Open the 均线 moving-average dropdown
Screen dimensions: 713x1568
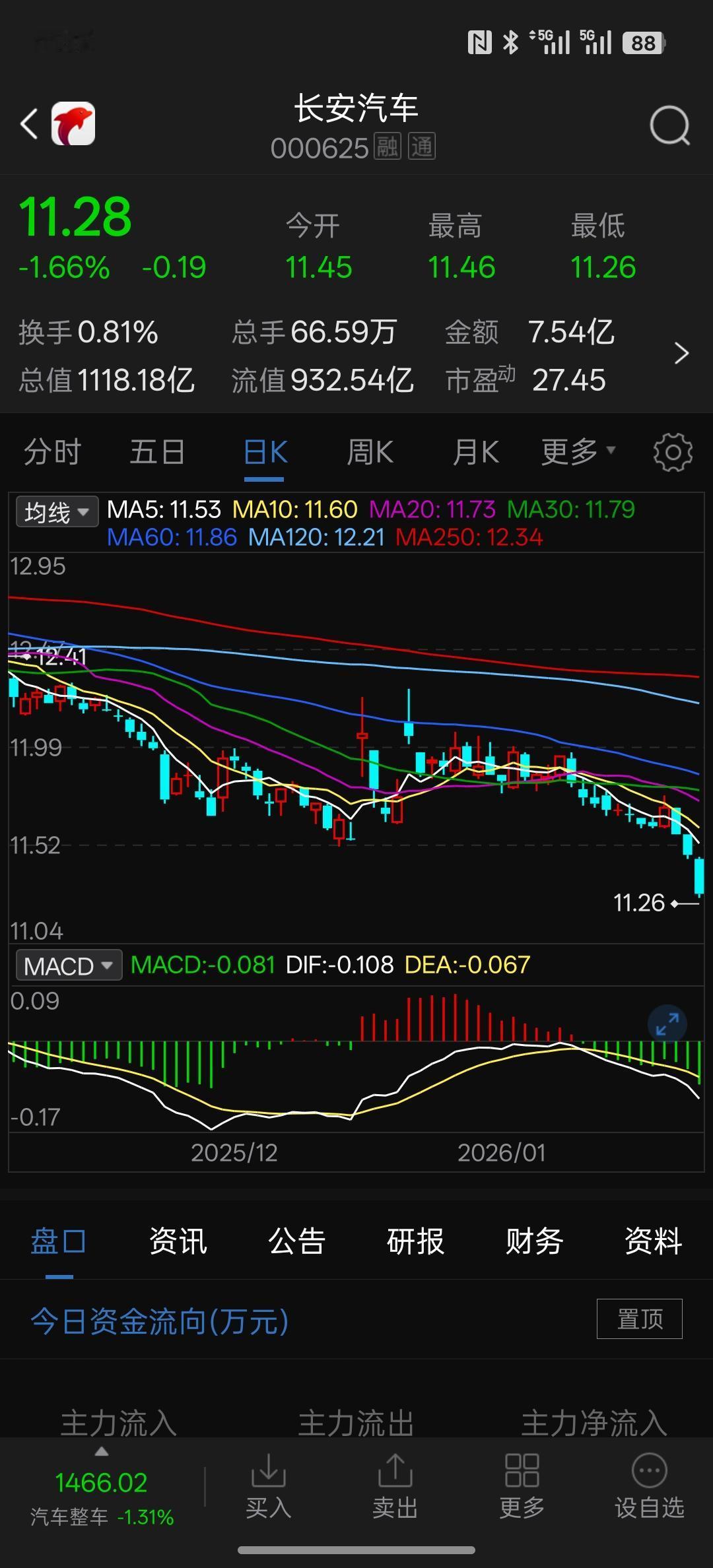click(56, 511)
